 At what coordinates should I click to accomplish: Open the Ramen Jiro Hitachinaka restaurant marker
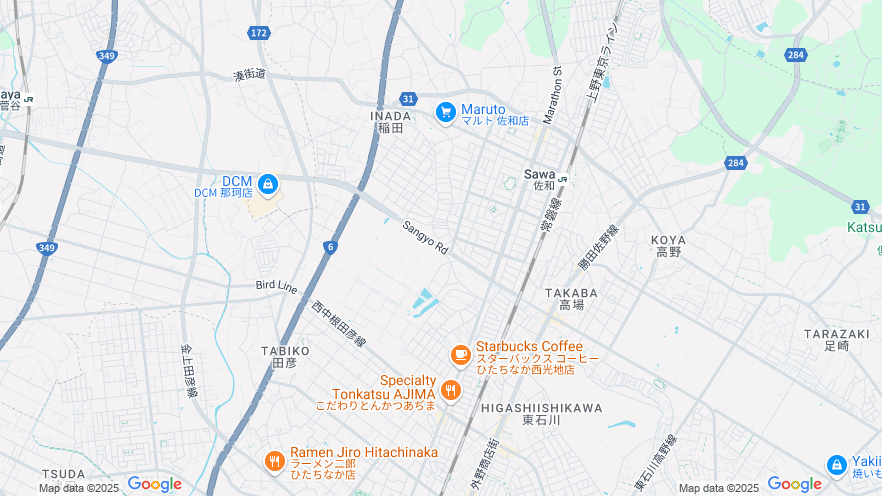tap(274, 461)
